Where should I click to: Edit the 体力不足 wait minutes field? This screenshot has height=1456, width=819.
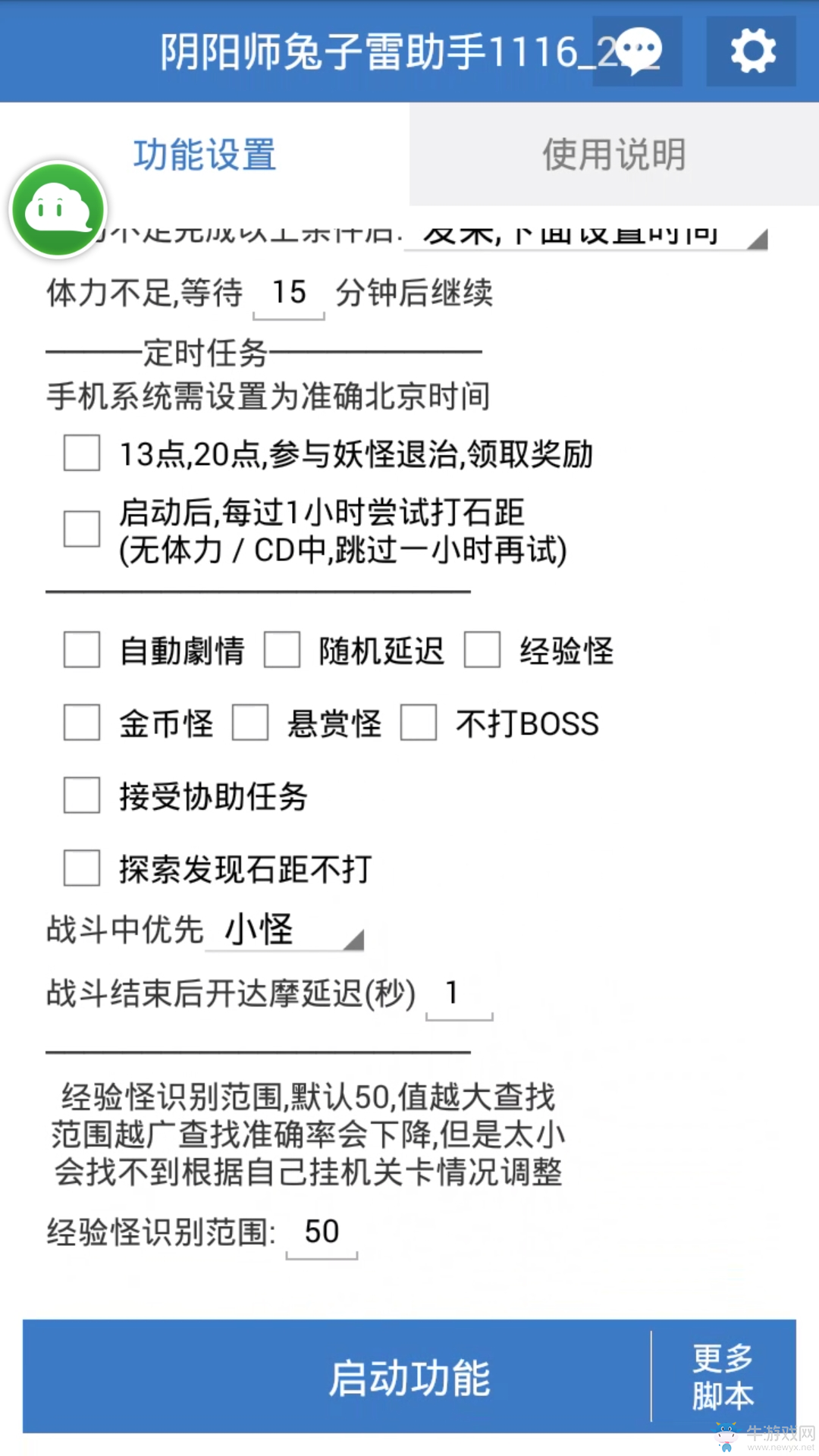click(289, 294)
